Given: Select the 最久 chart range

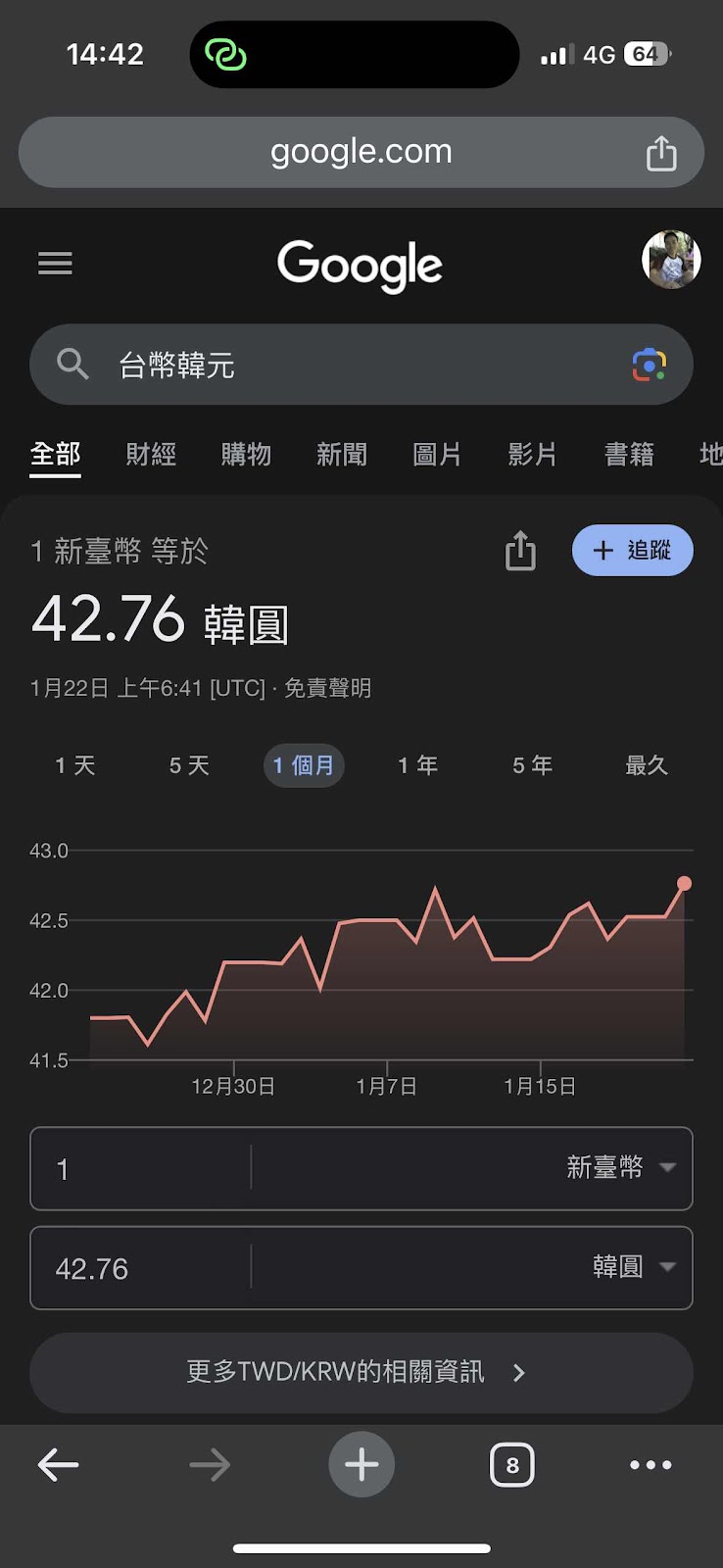Looking at the screenshot, I should tap(647, 765).
